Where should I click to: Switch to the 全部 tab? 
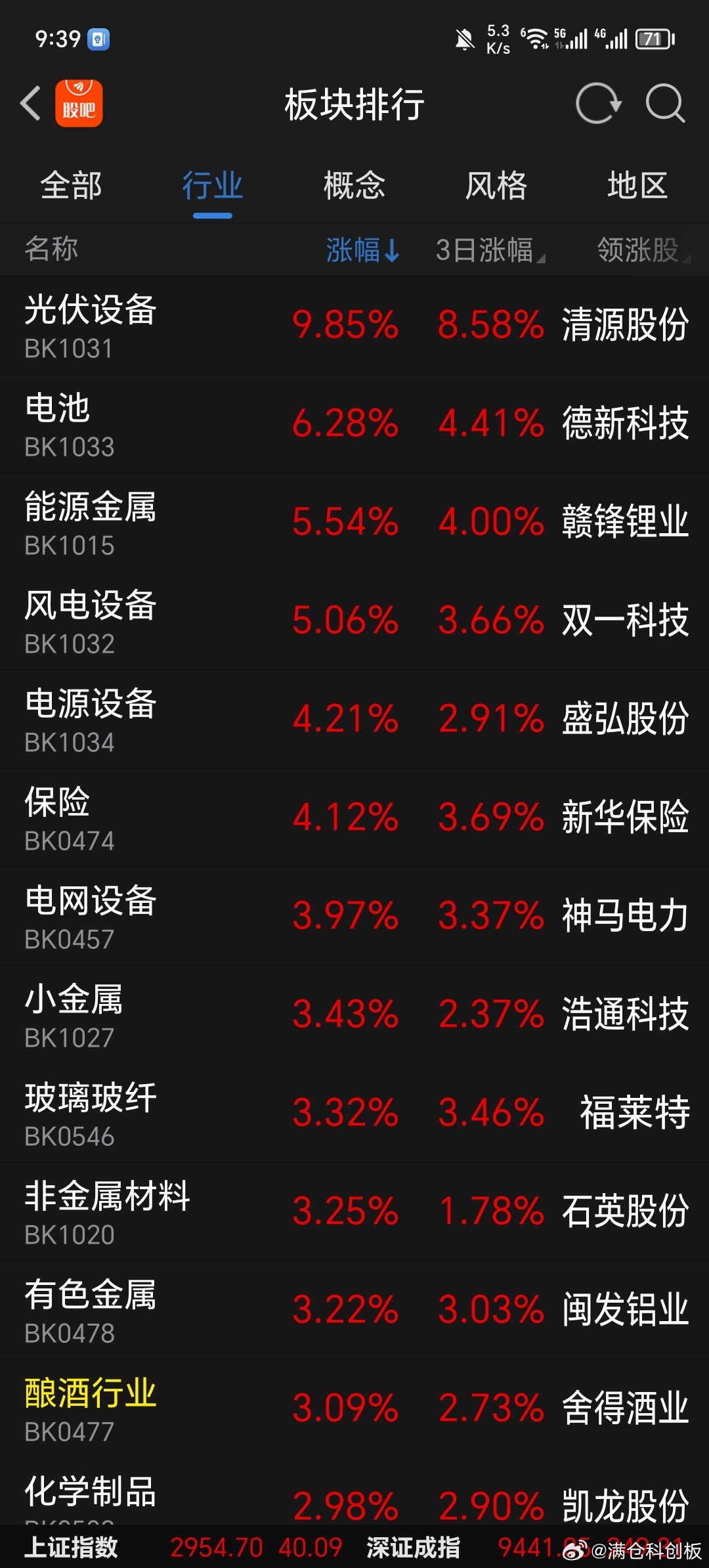click(71, 186)
